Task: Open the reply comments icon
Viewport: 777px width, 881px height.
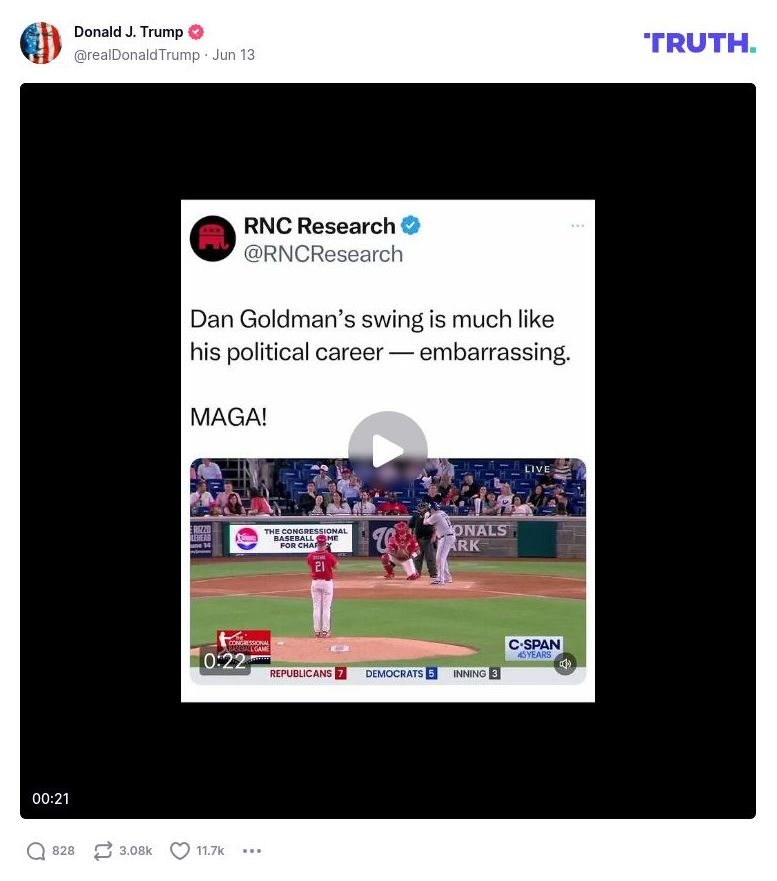Action: coord(37,851)
